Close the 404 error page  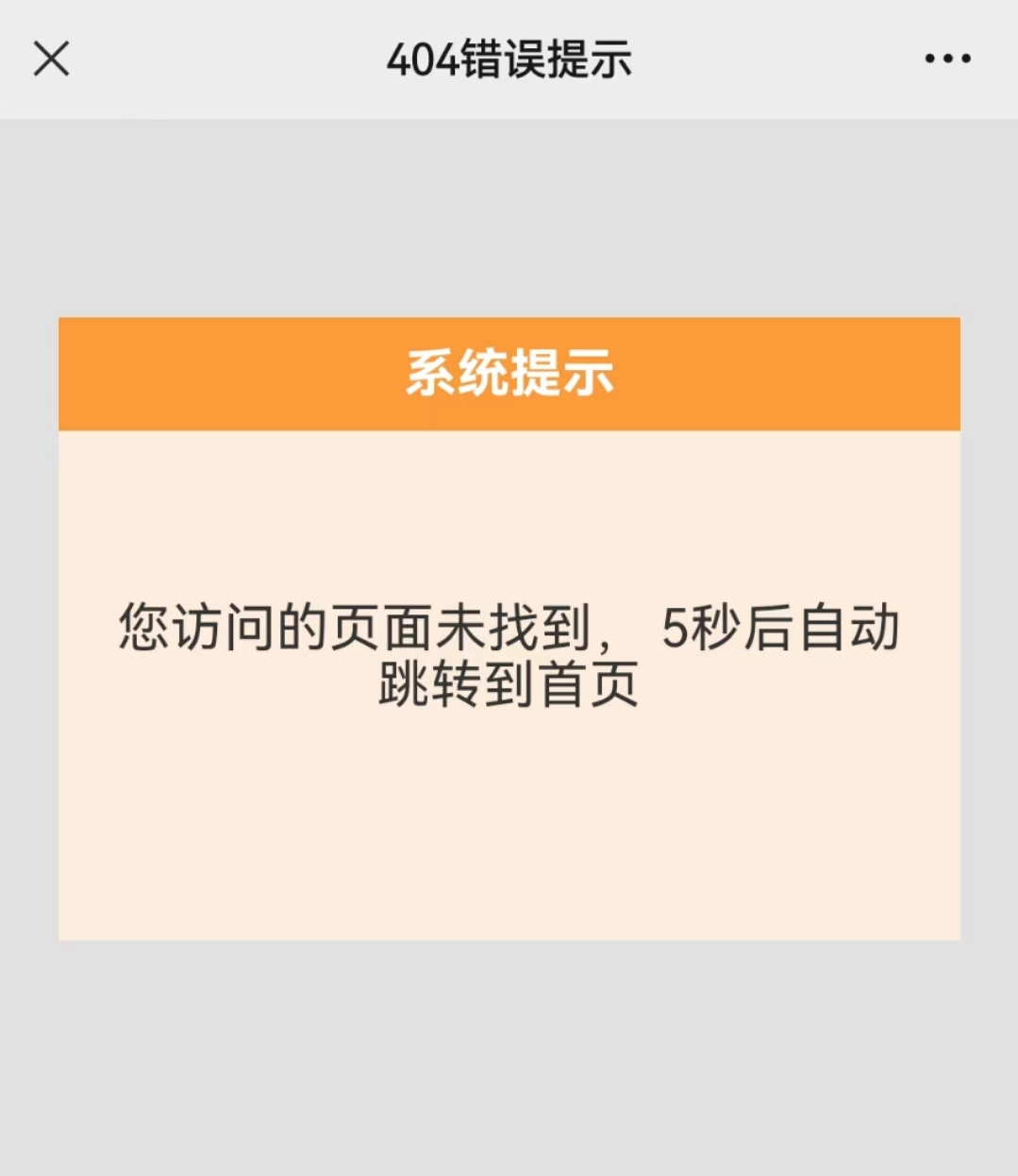(51, 59)
